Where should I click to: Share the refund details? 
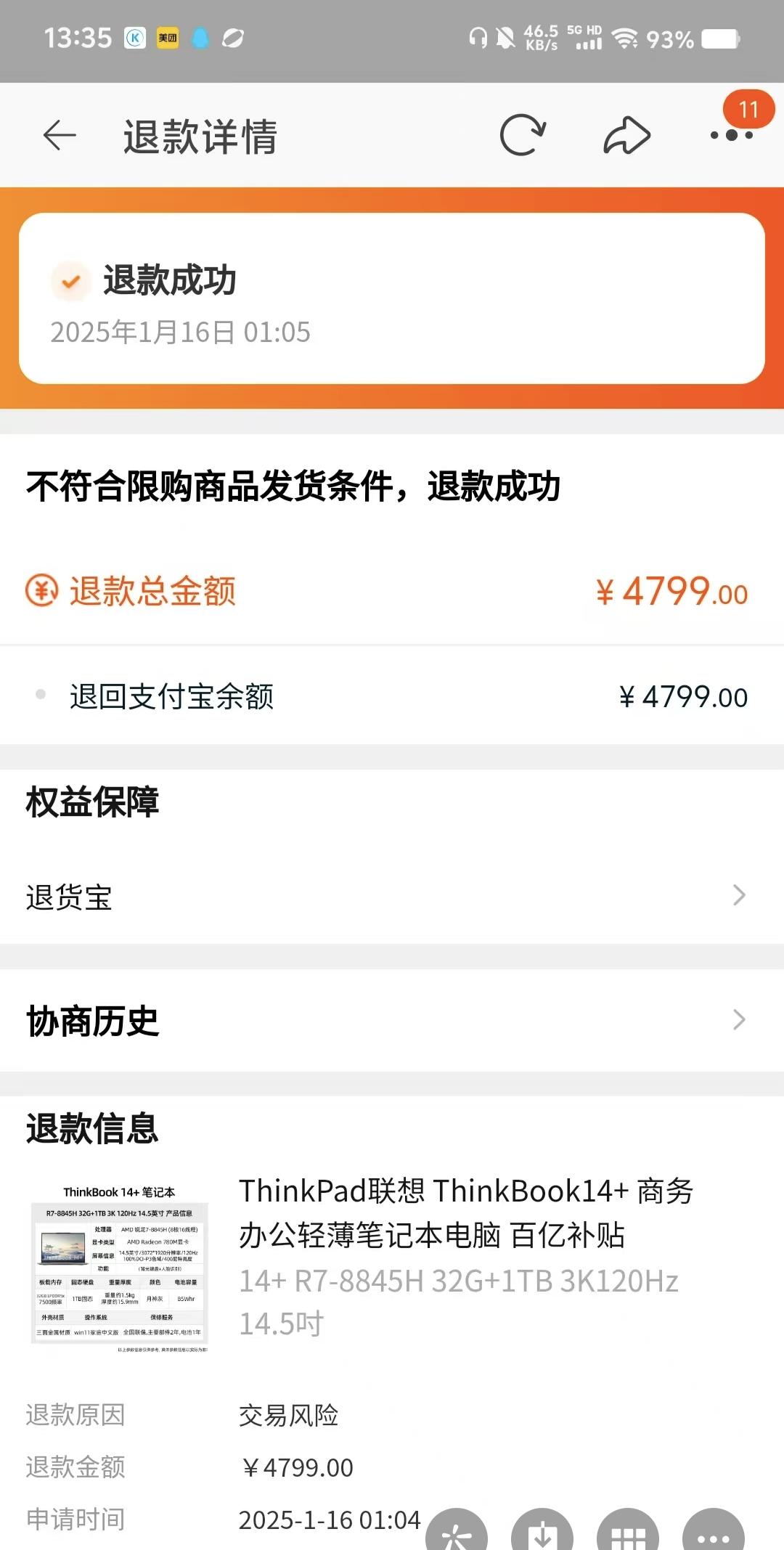[626, 134]
